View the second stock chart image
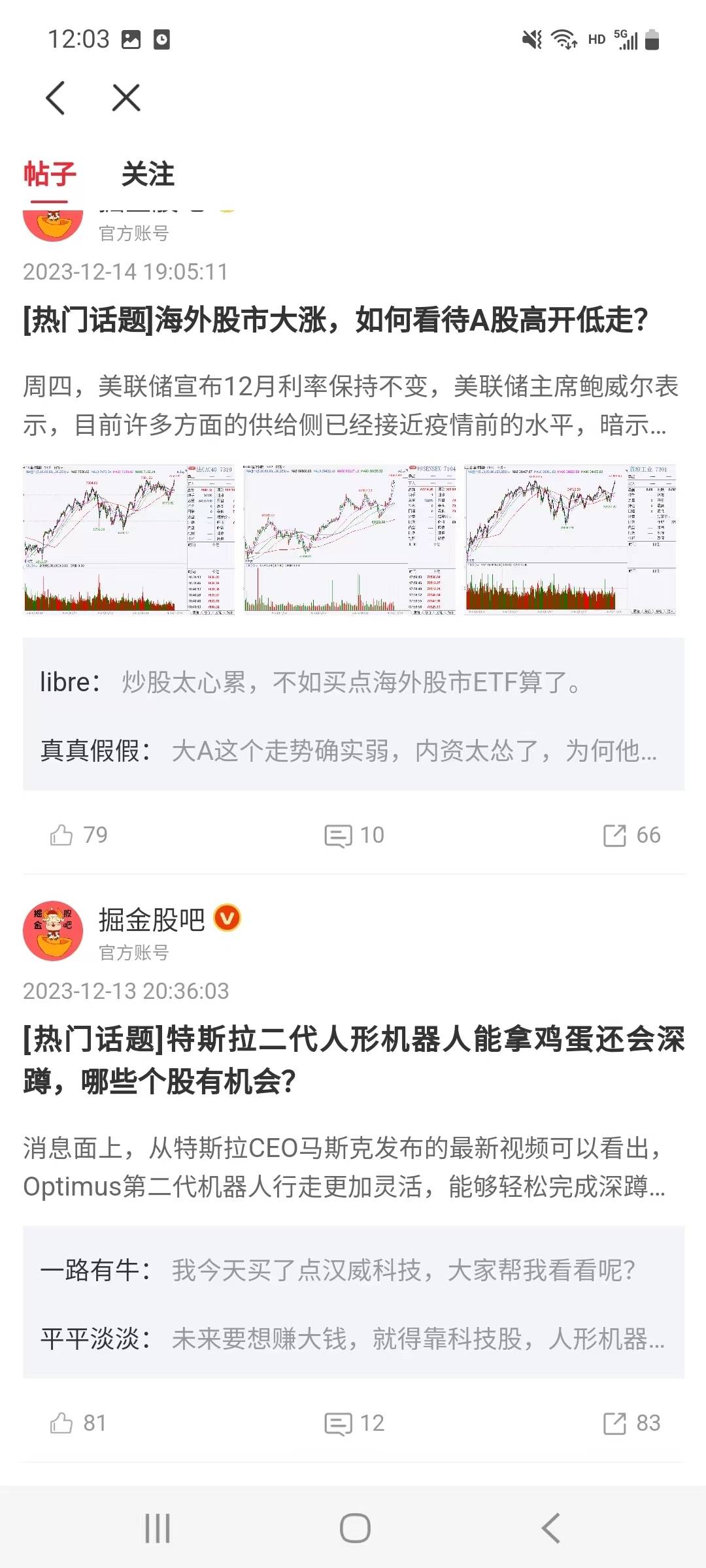This screenshot has width=706, height=1568. click(x=350, y=540)
